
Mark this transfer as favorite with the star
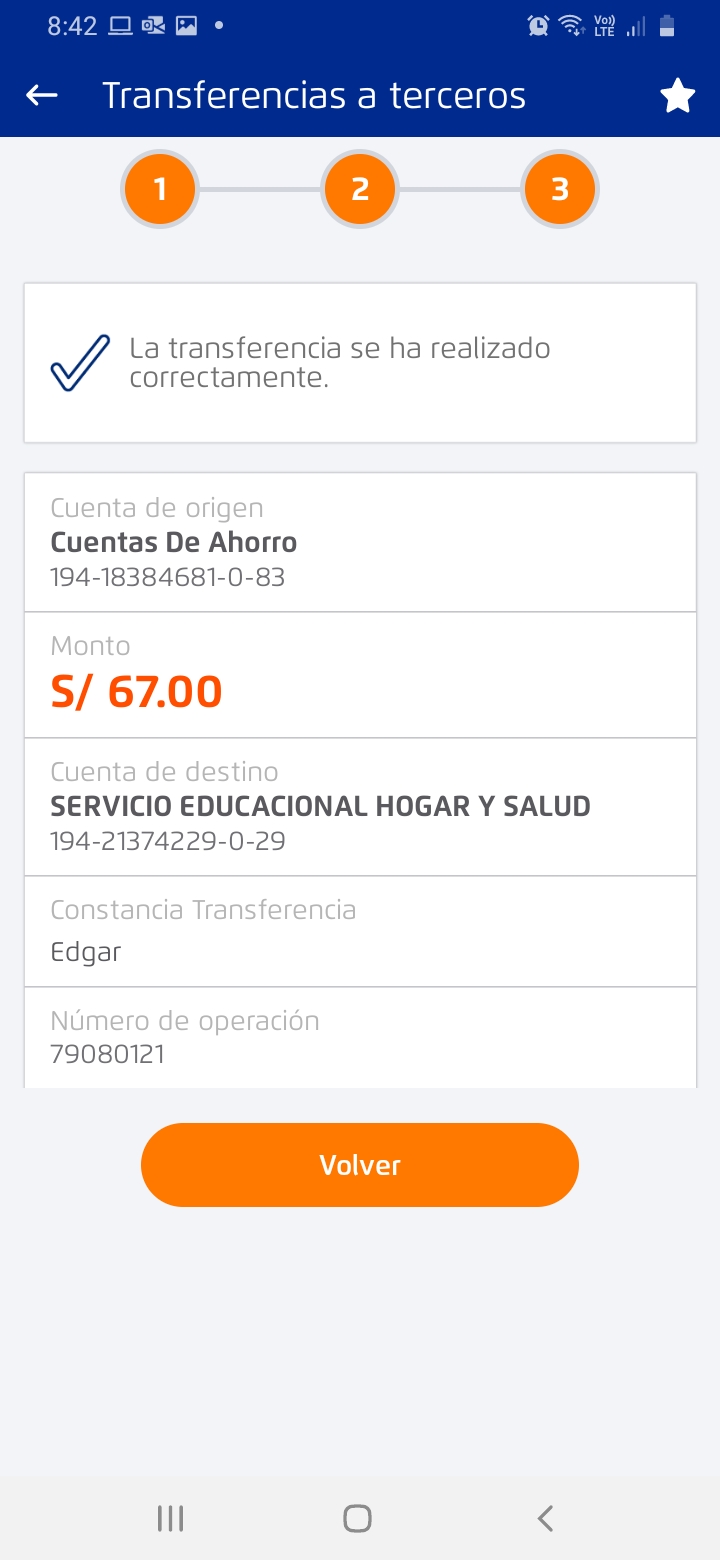(677, 97)
